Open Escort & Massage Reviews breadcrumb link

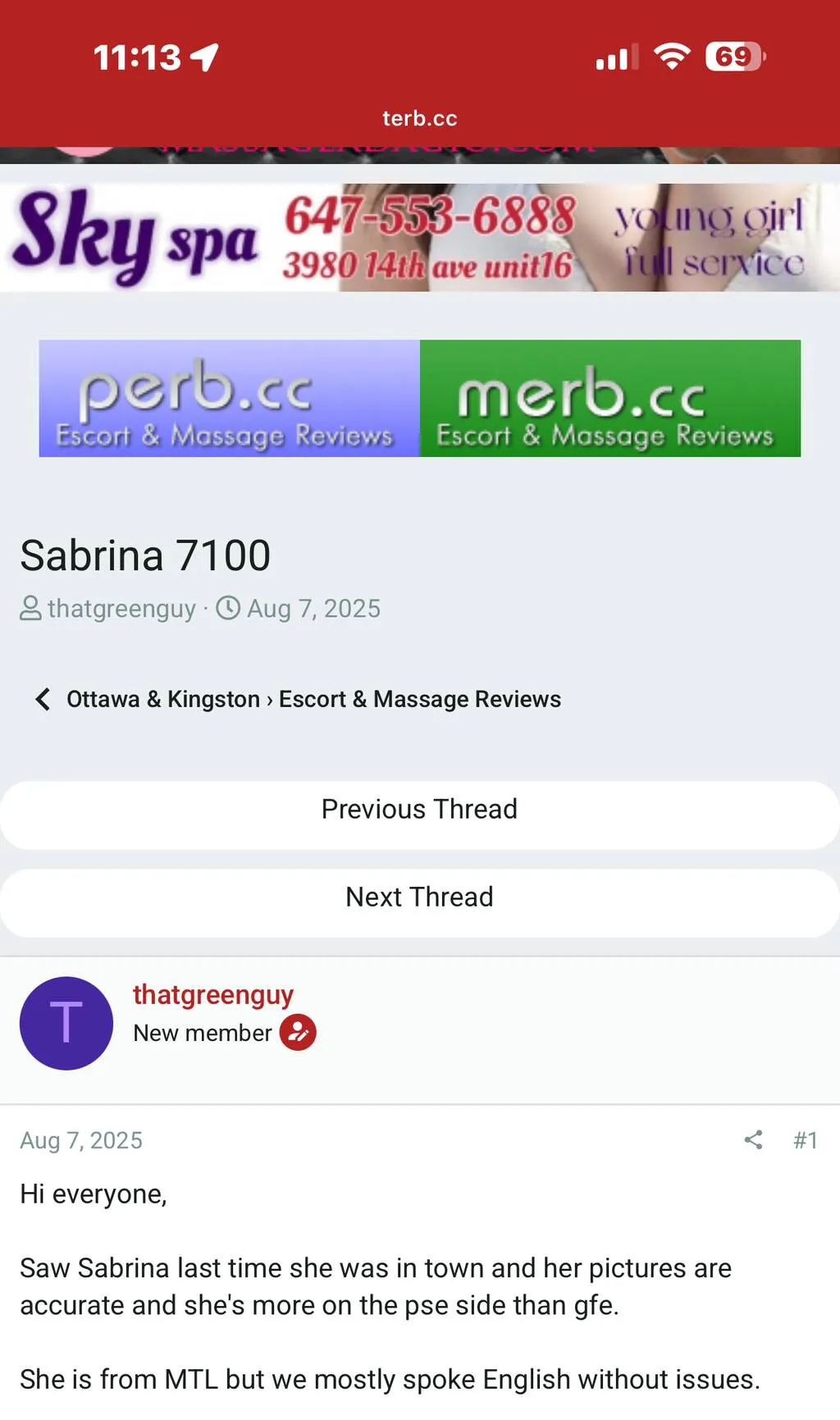(419, 700)
